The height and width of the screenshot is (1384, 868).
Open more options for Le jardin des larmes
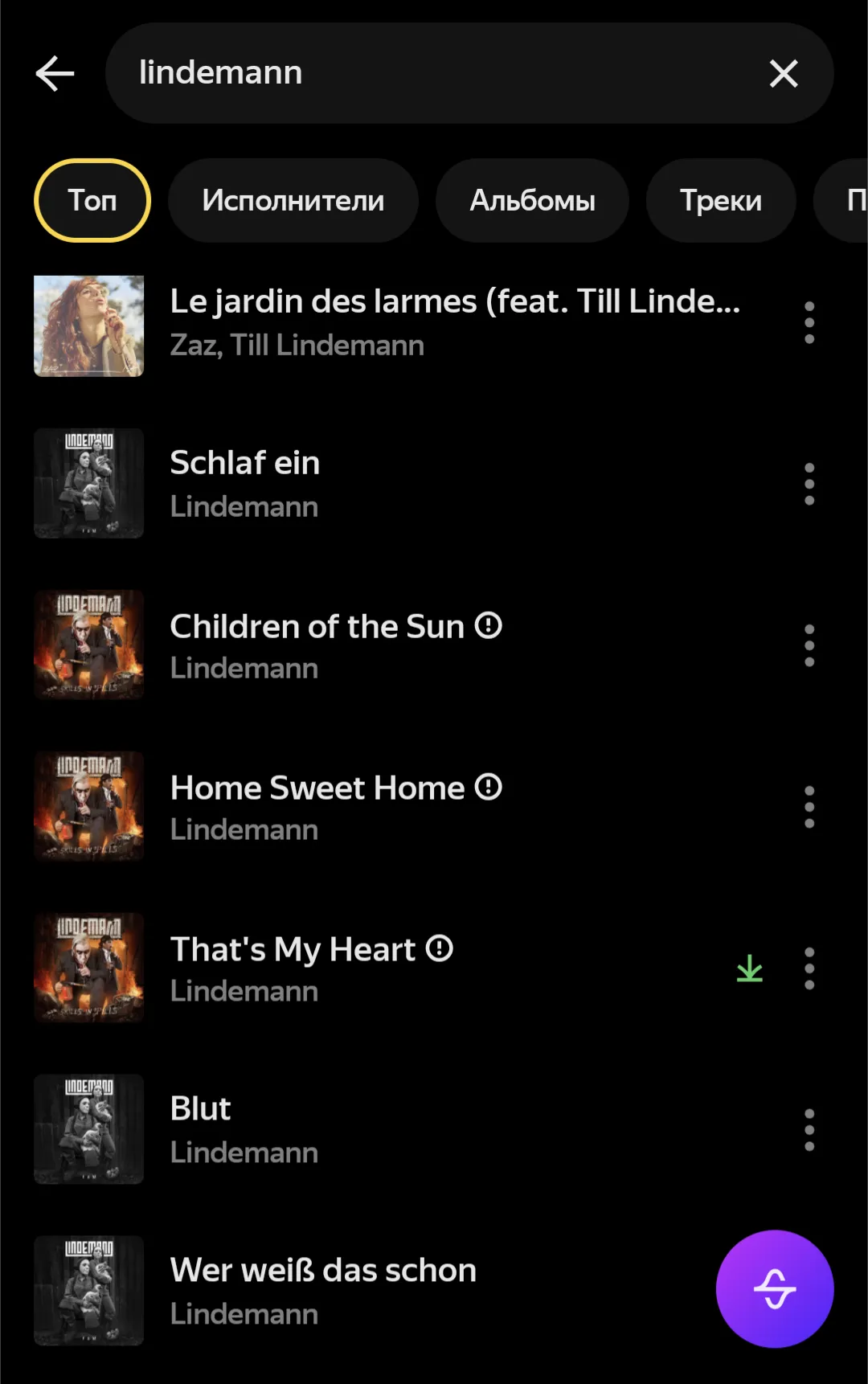pyautogui.click(x=809, y=323)
